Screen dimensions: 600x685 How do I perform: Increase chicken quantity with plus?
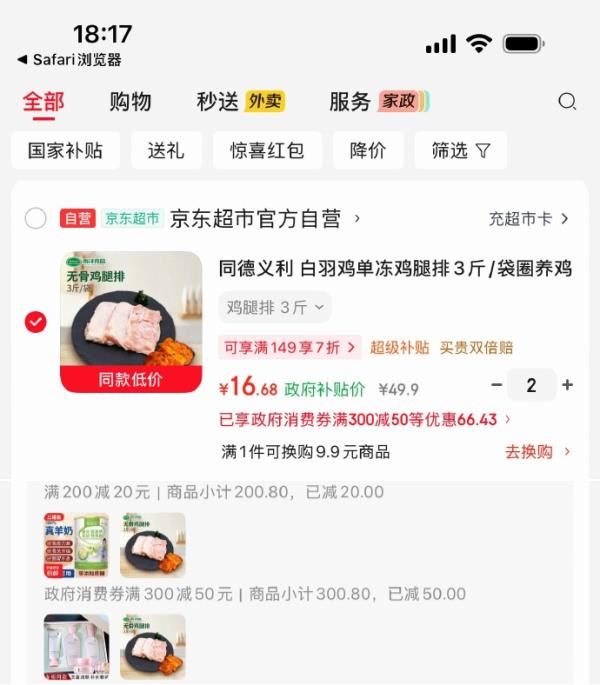pyautogui.click(x=567, y=385)
